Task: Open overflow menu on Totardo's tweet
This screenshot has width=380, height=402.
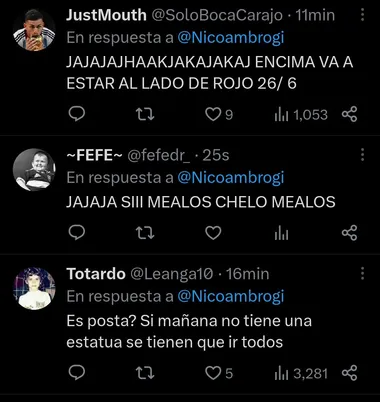Action: pyautogui.click(x=362, y=274)
